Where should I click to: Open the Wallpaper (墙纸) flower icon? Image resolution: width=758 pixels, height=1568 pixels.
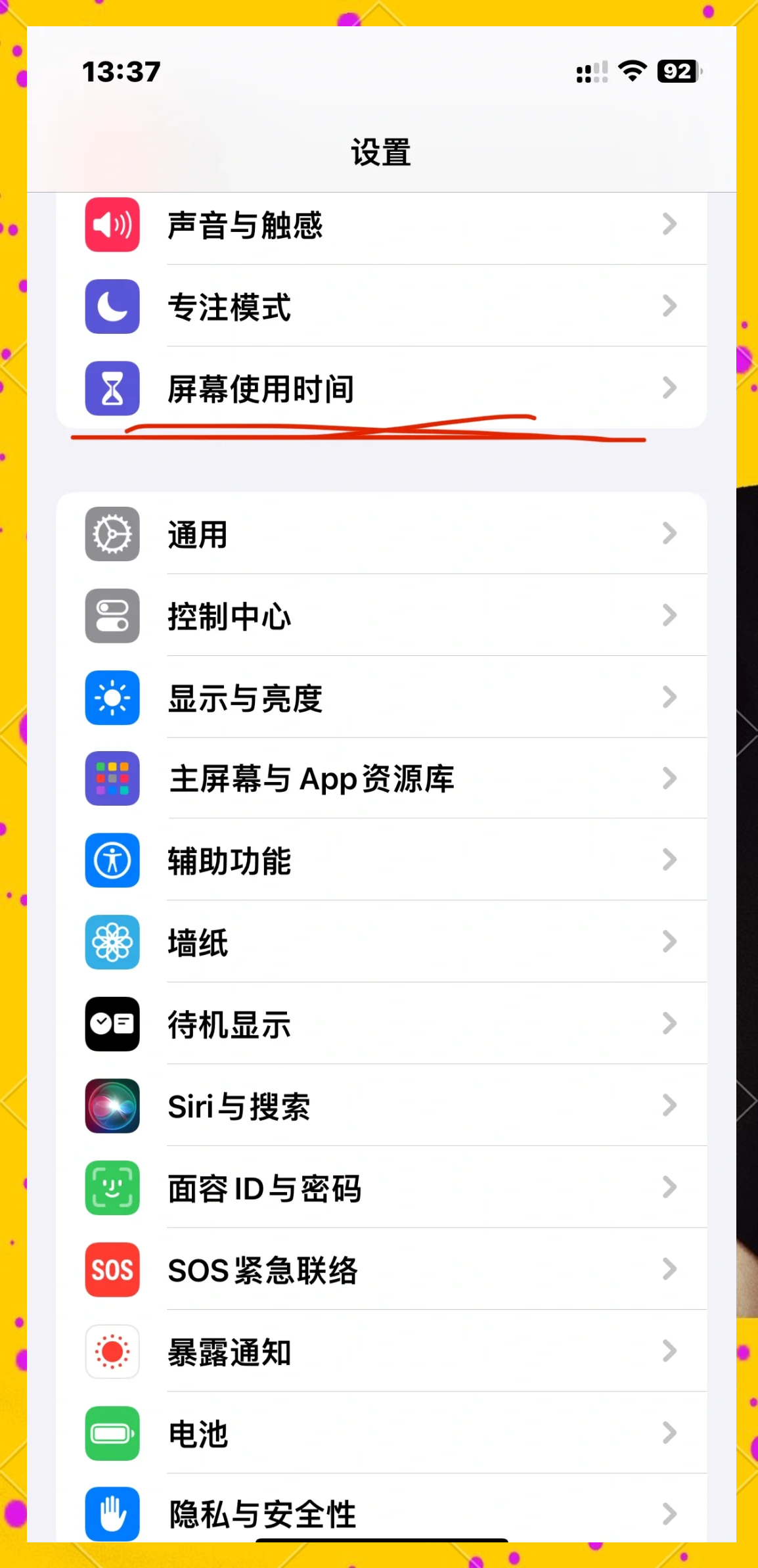click(112, 942)
